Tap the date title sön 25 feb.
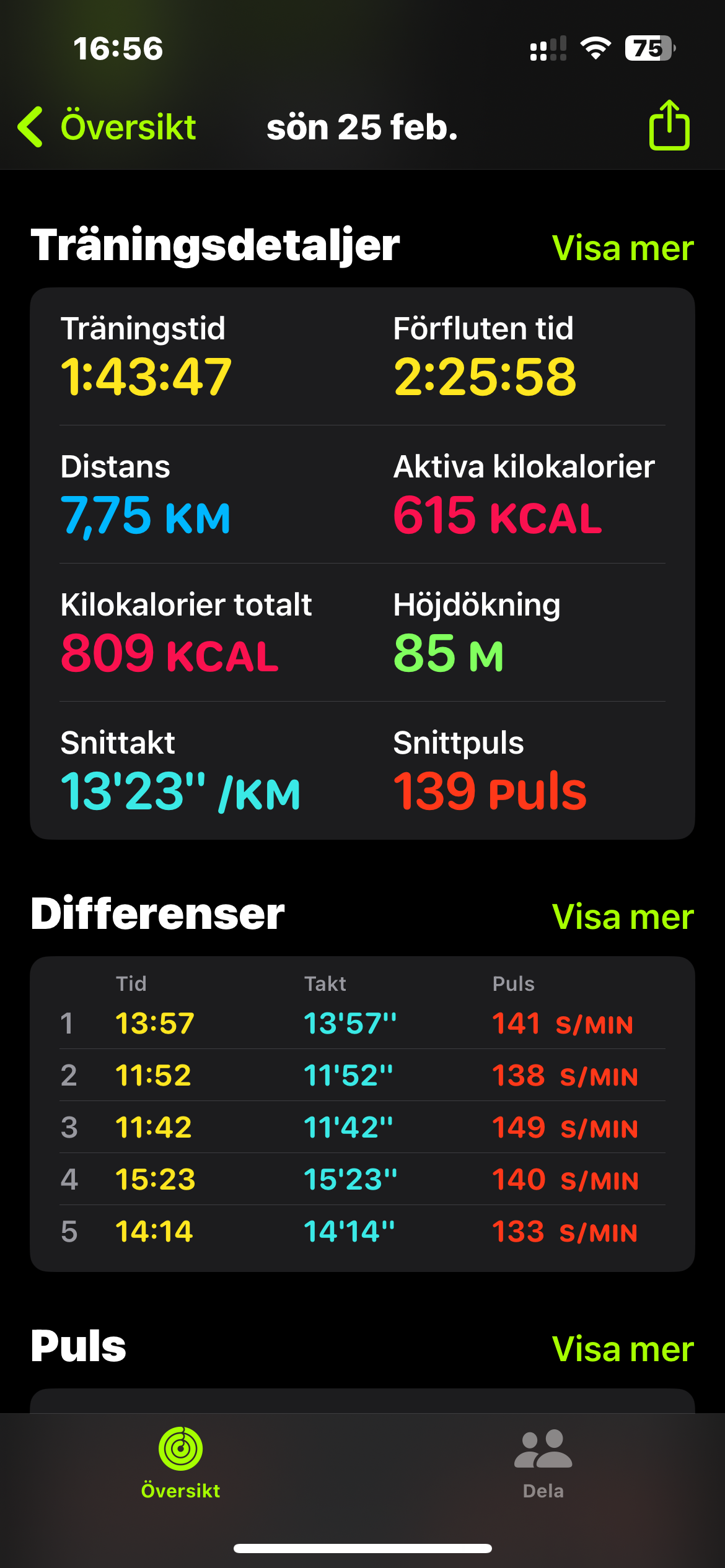The width and height of the screenshot is (725, 1568). tap(362, 127)
